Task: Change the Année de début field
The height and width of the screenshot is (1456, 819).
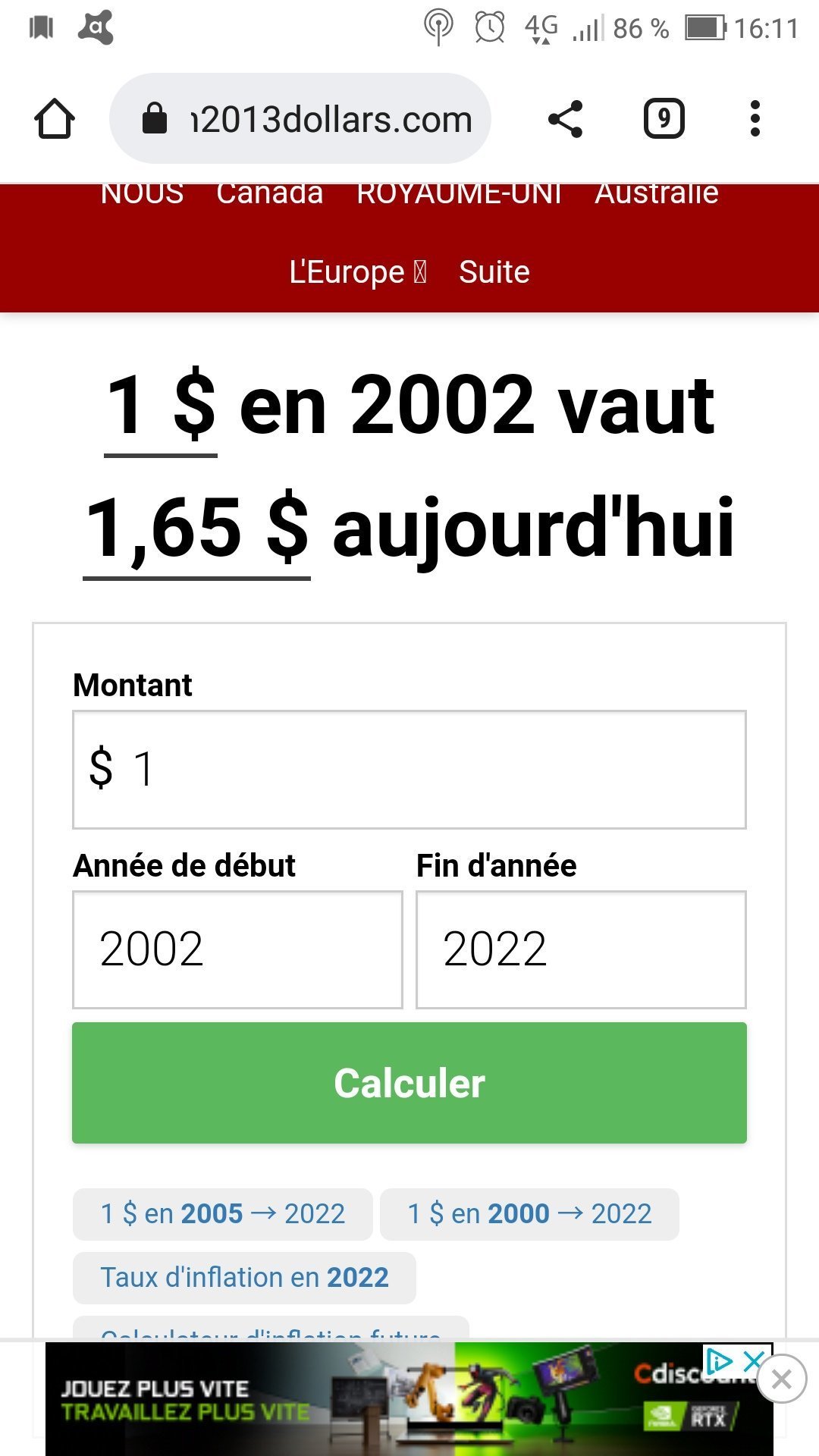Action: click(x=237, y=949)
